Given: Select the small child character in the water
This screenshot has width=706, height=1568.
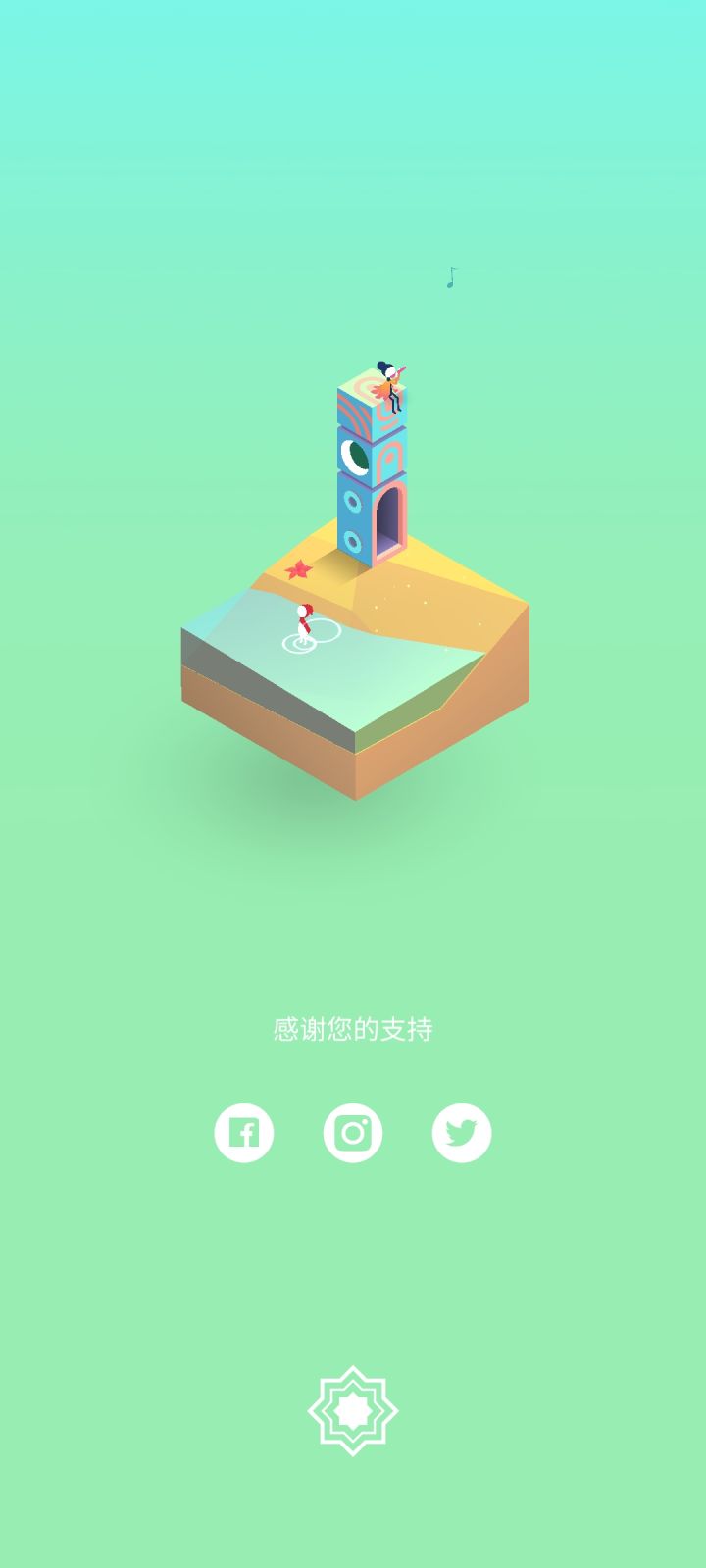Looking at the screenshot, I should pyautogui.click(x=305, y=624).
